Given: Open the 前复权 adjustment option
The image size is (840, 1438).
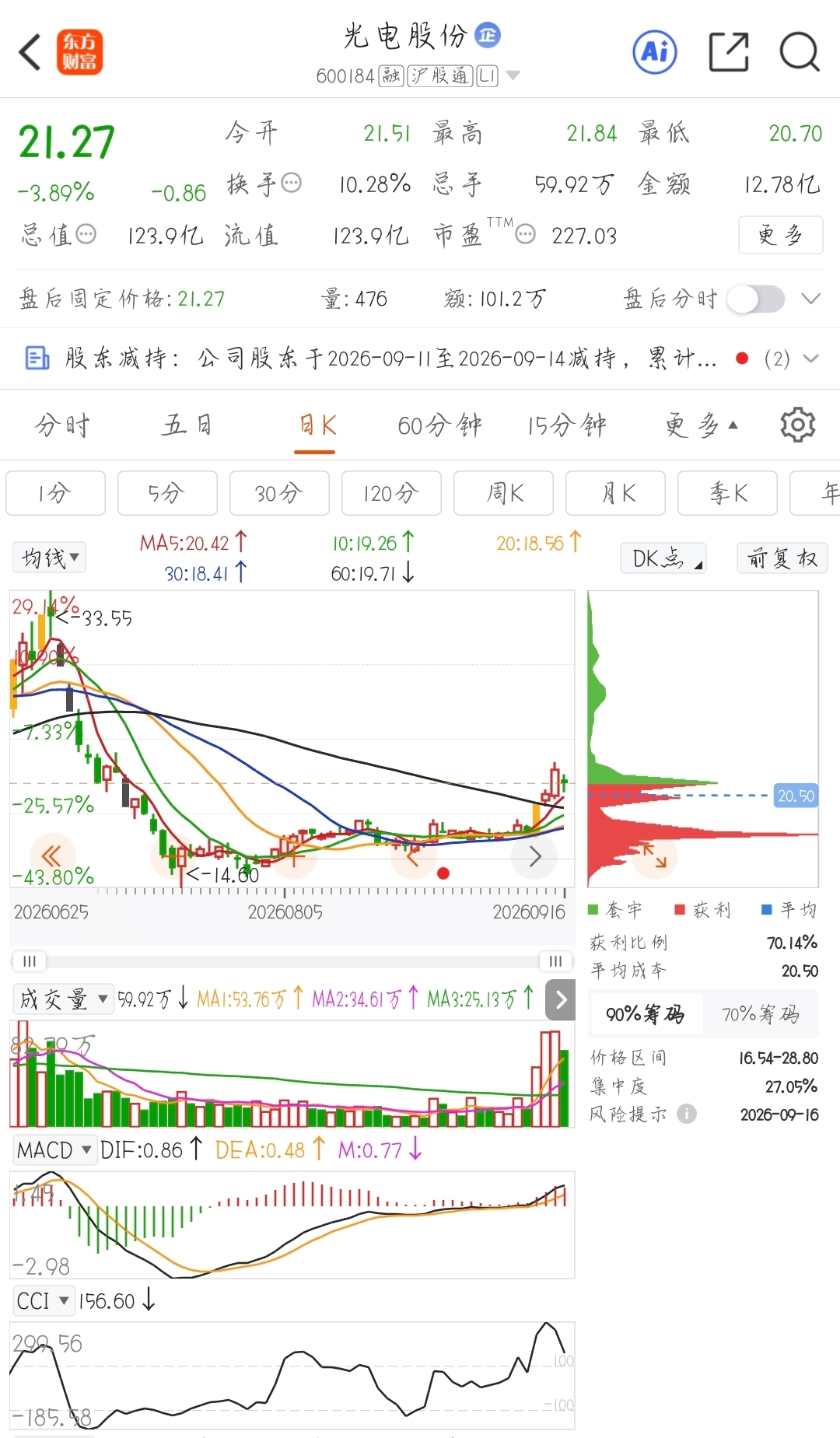Looking at the screenshot, I should click(782, 558).
